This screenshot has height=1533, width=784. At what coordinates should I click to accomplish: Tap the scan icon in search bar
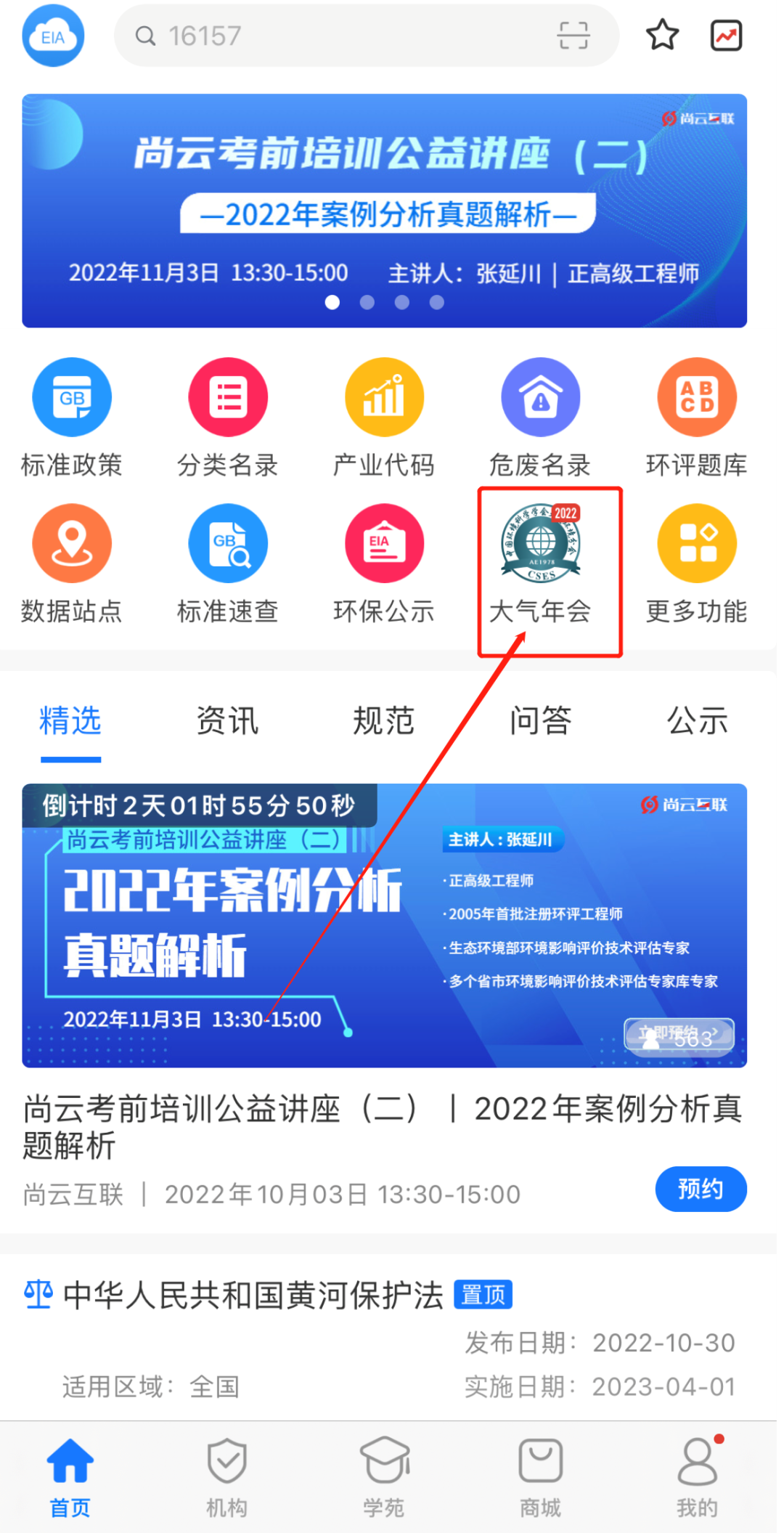(x=573, y=36)
